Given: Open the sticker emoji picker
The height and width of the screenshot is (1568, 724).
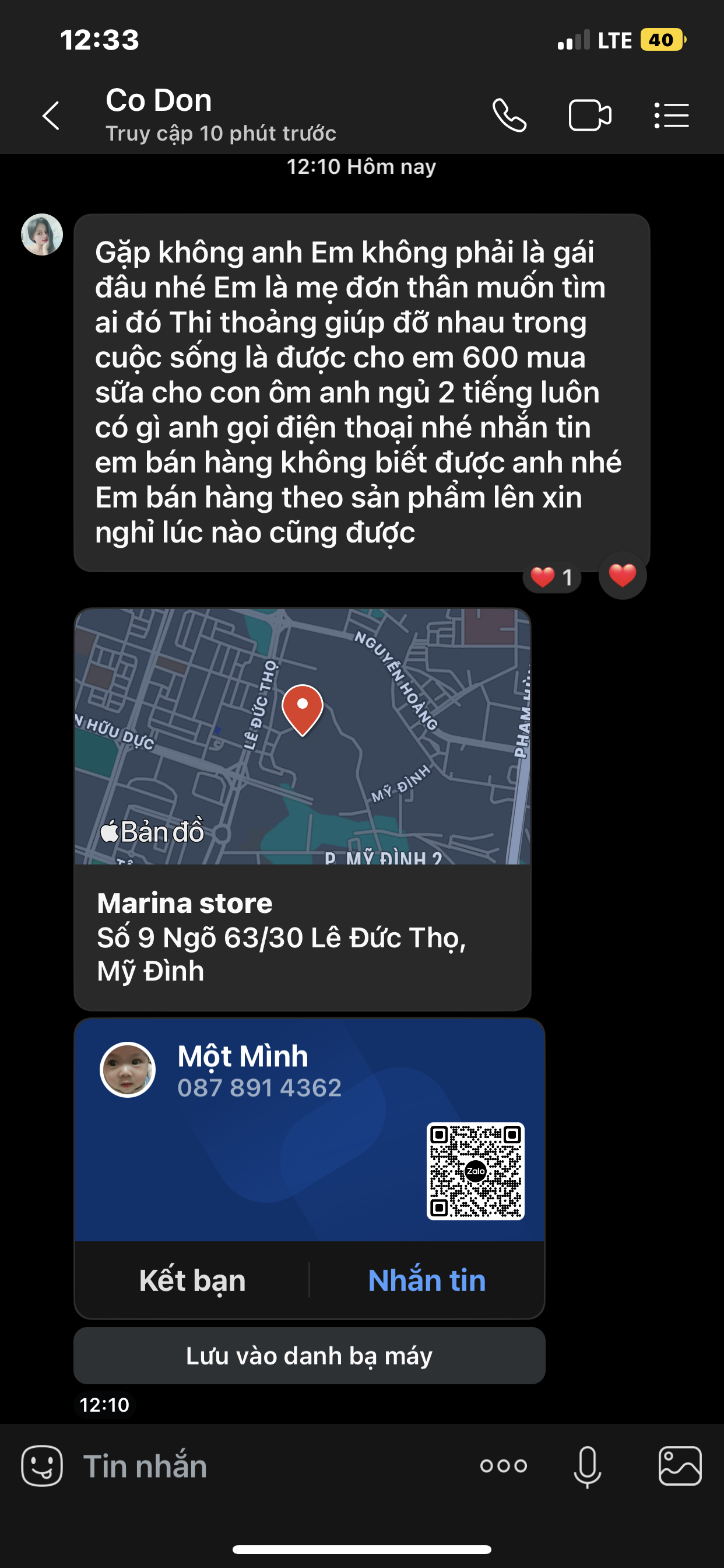Looking at the screenshot, I should [42, 1466].
